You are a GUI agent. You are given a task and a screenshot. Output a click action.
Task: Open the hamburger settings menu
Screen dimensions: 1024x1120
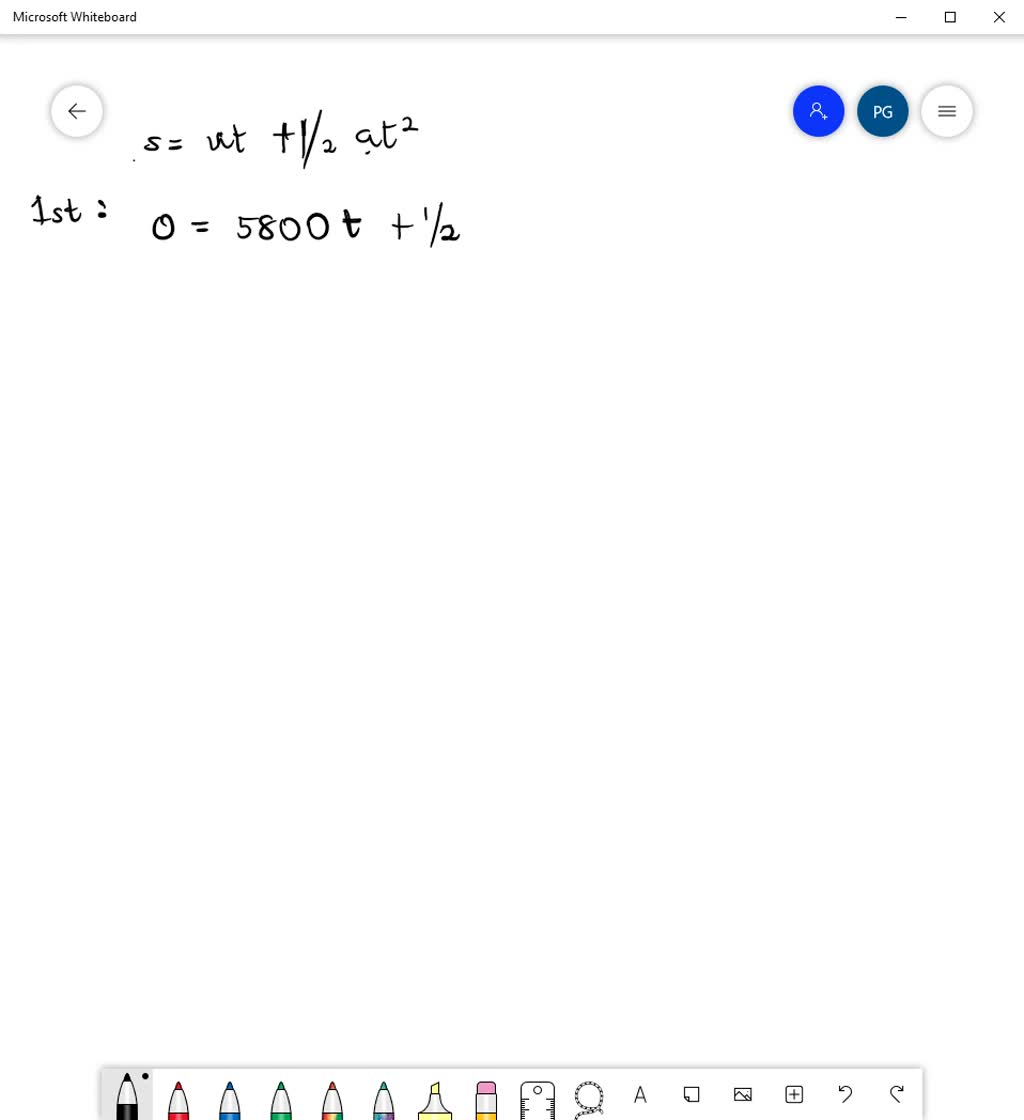946,111
